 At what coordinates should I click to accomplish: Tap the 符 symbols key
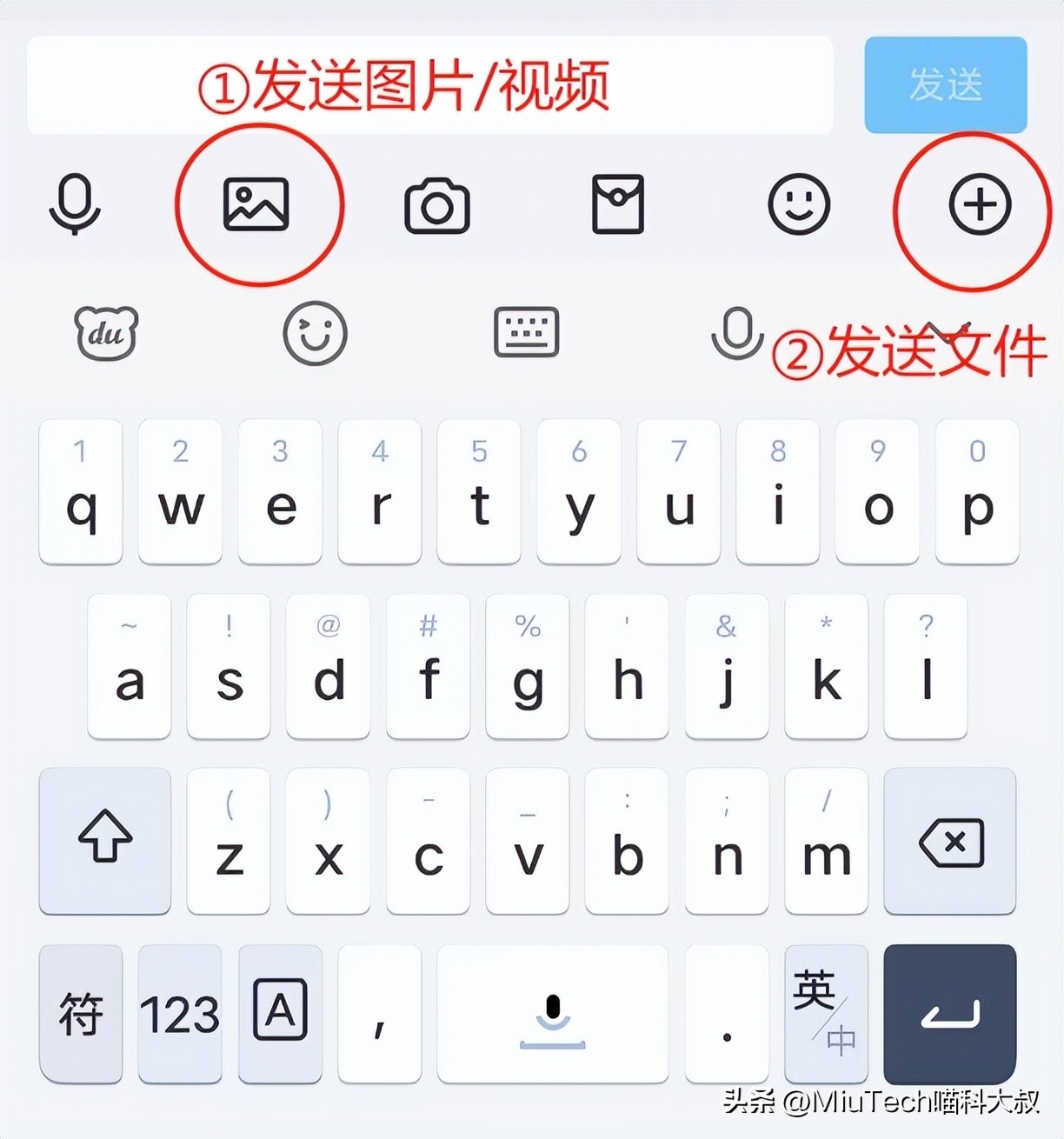pyautogui.click(x=81, y=1014)
